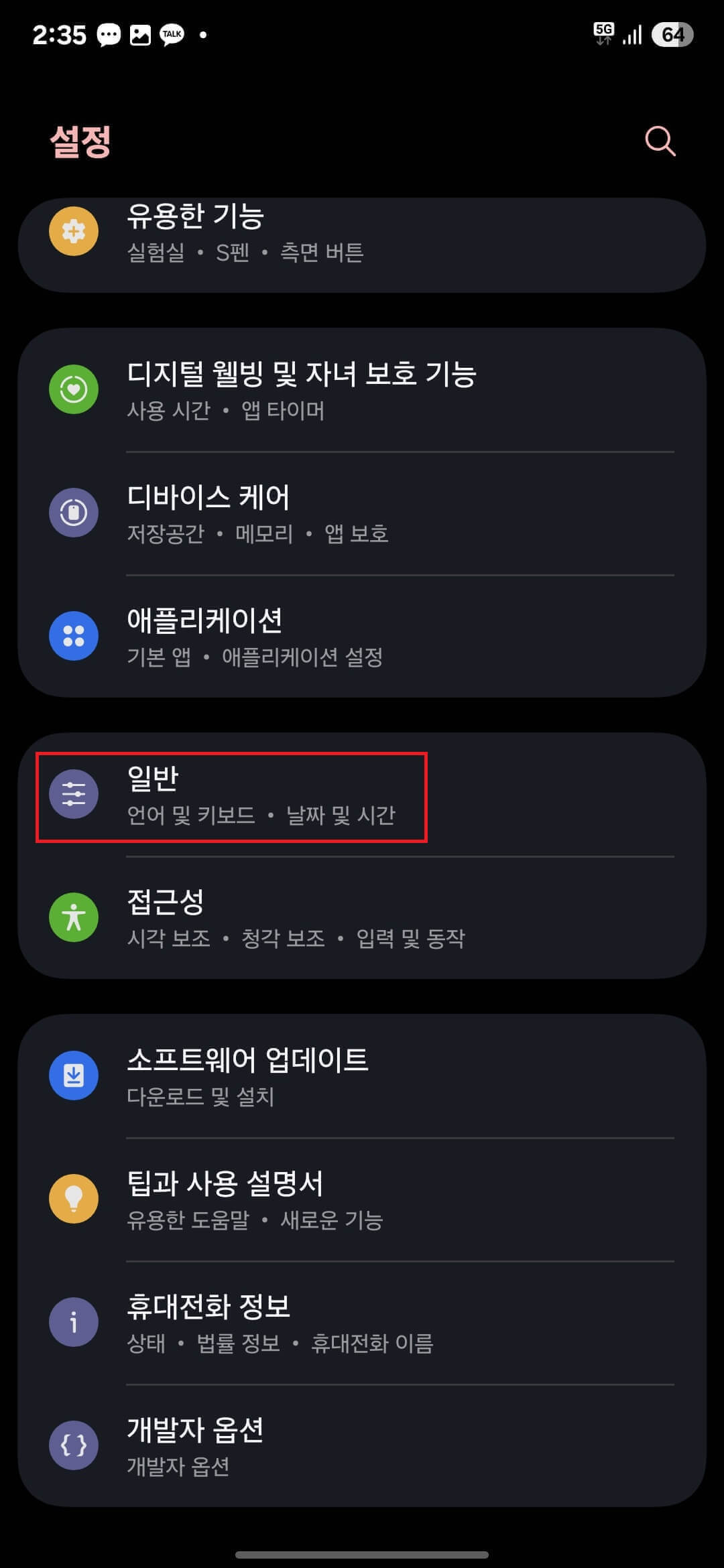Tap the 휴대전화 정보 info icon
The height and width of the screenshot is (1568, 724).
click(74, 1322)
